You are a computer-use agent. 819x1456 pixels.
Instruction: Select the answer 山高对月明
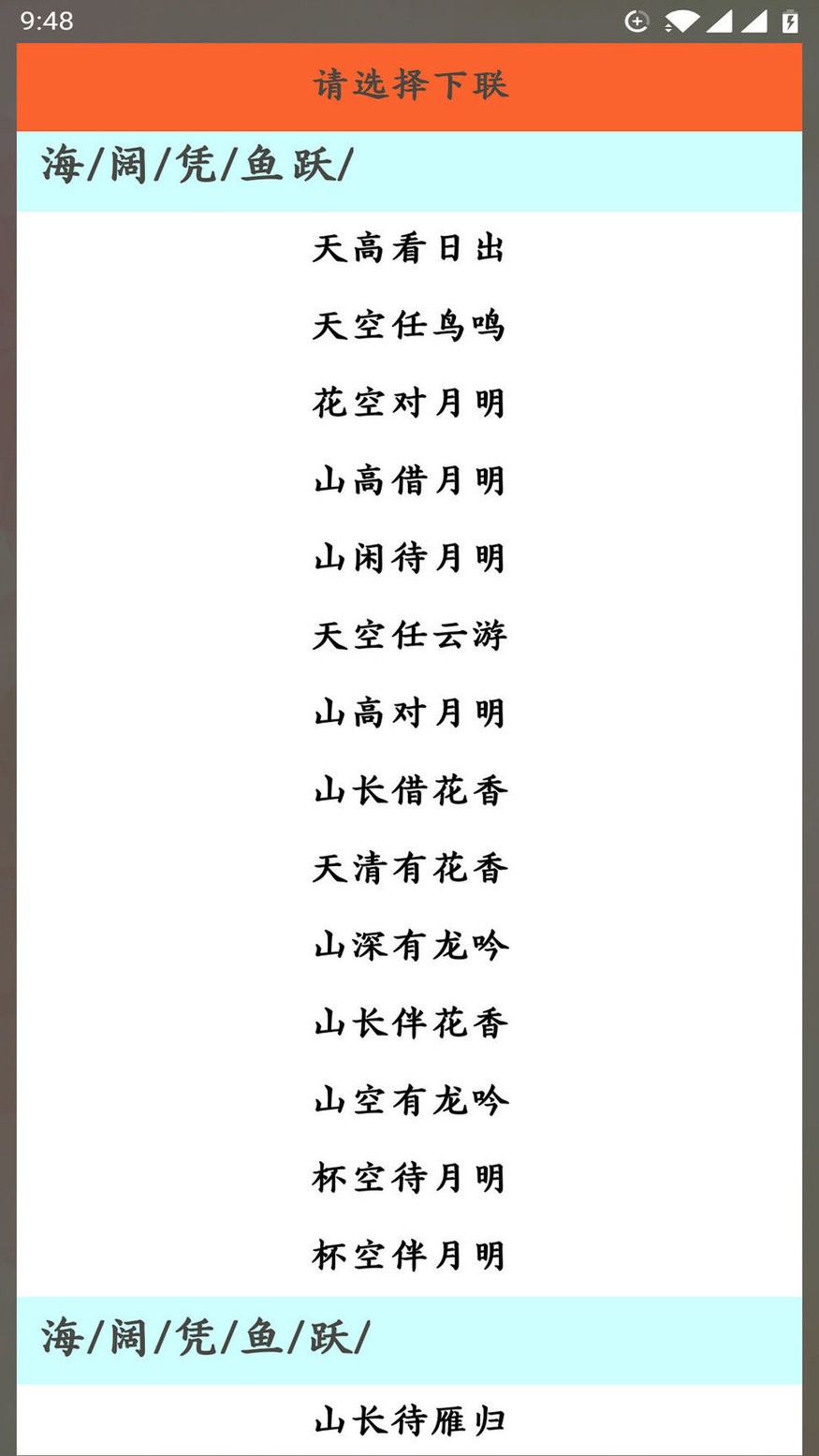pyautogui.click(x=409, y=713)
